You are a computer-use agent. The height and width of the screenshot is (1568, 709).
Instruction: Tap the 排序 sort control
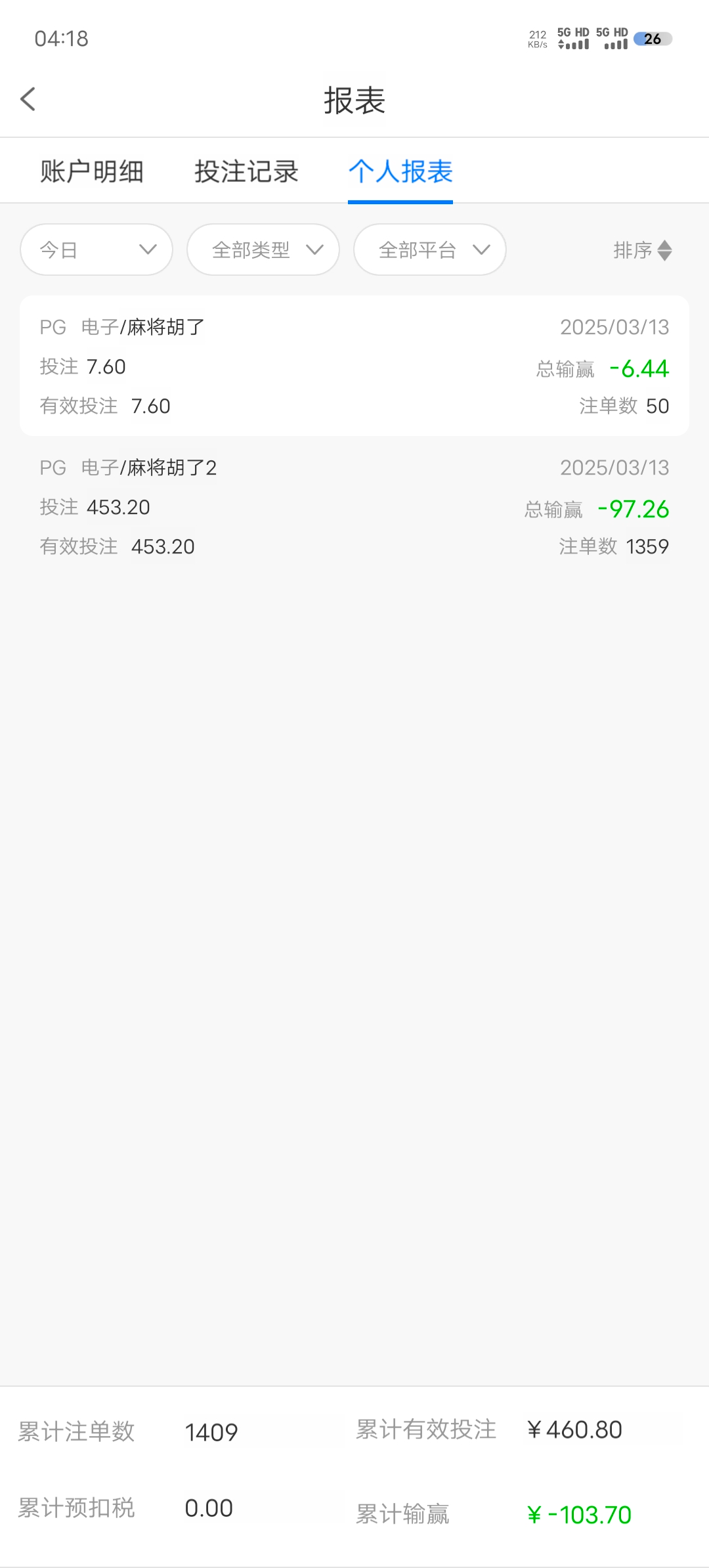(642, 250)
